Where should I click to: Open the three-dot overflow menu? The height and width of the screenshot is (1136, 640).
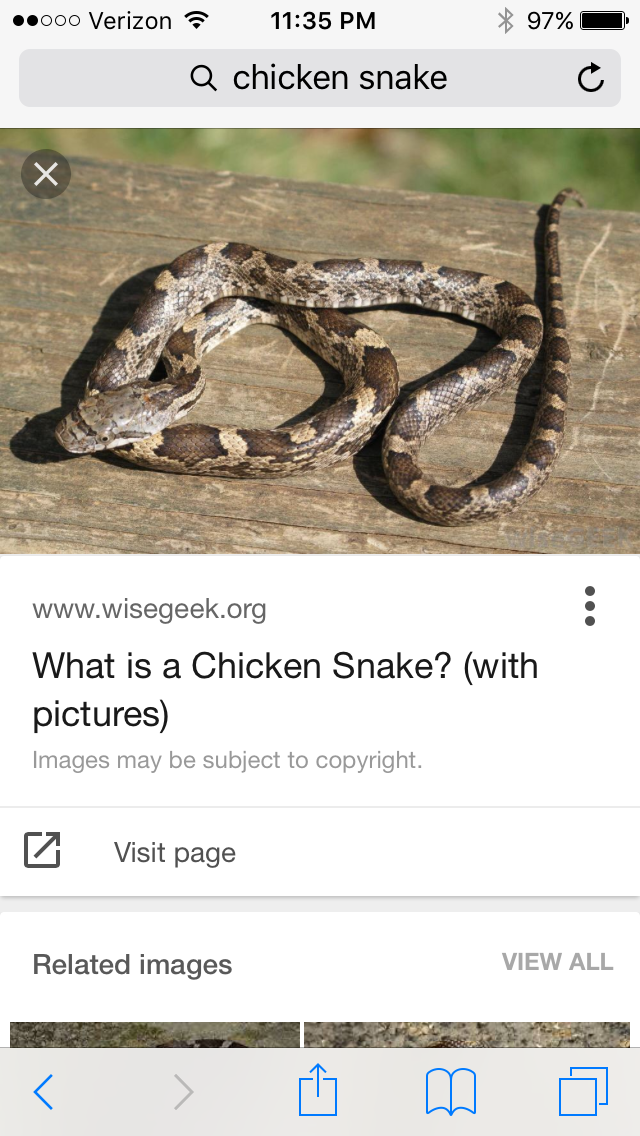pyautogui.click(x=590, y=606)
